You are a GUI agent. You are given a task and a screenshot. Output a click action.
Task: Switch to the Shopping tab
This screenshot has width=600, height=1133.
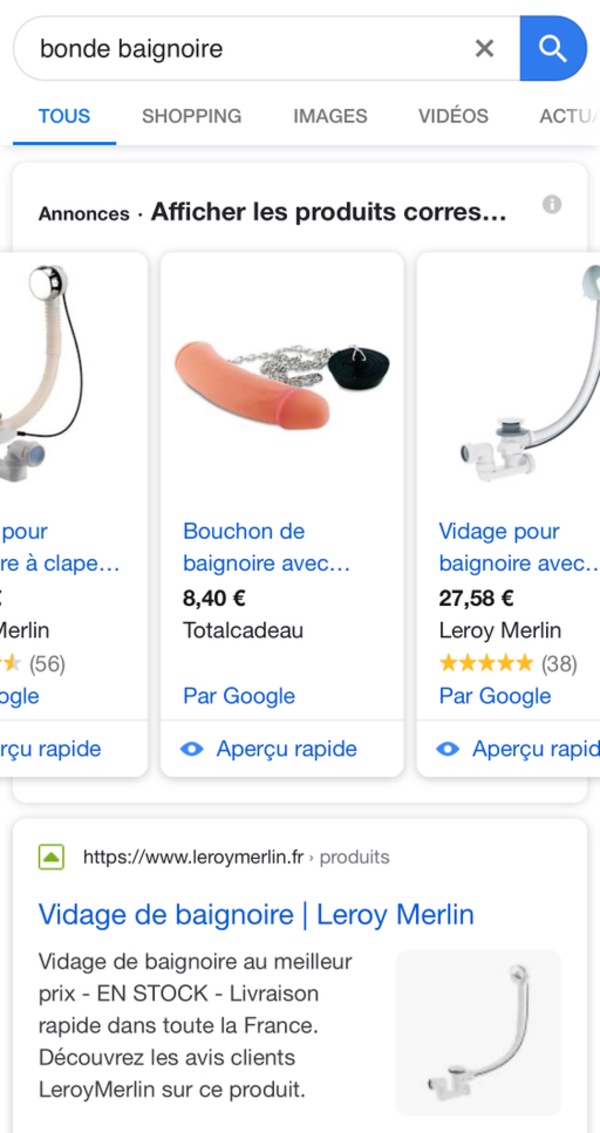[191, 116]
